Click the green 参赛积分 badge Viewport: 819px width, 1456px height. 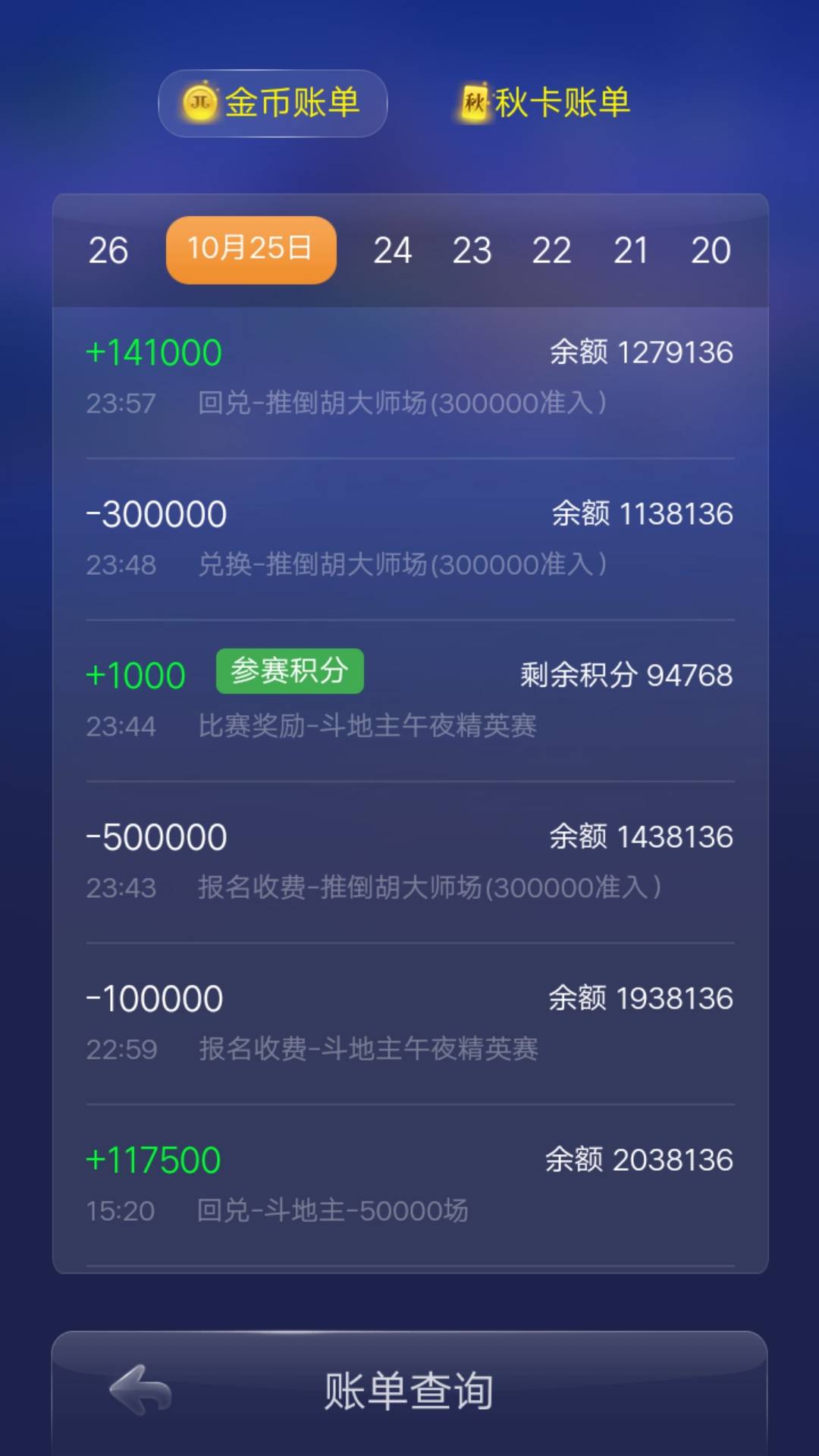(290, 670)
